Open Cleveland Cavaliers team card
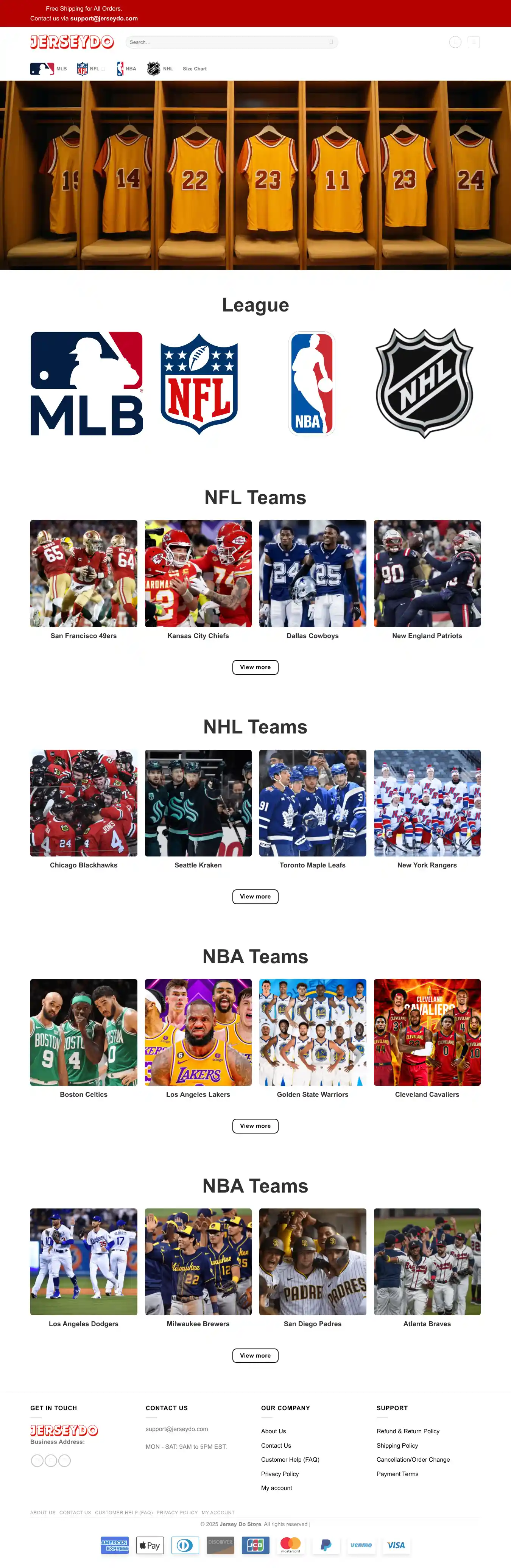This screenshot has height=1568, width=511. click(x=427, y=1032)
